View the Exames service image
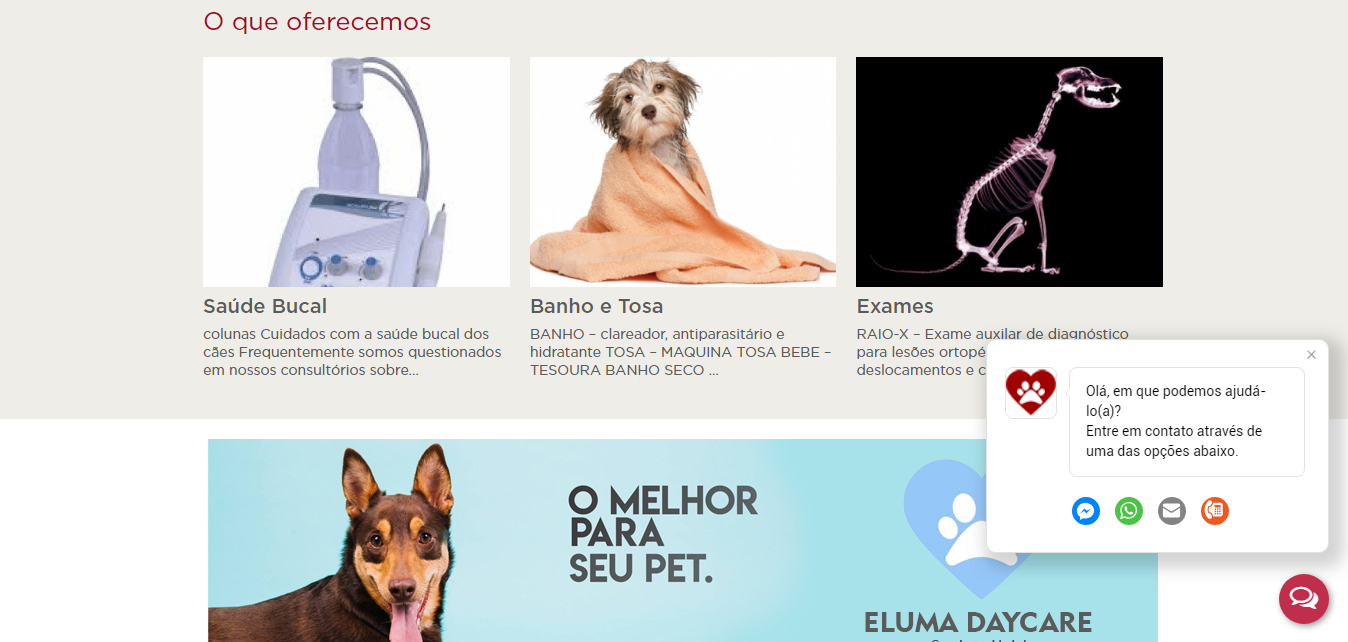1348x642 pixels. click(x=1009, y=172)
